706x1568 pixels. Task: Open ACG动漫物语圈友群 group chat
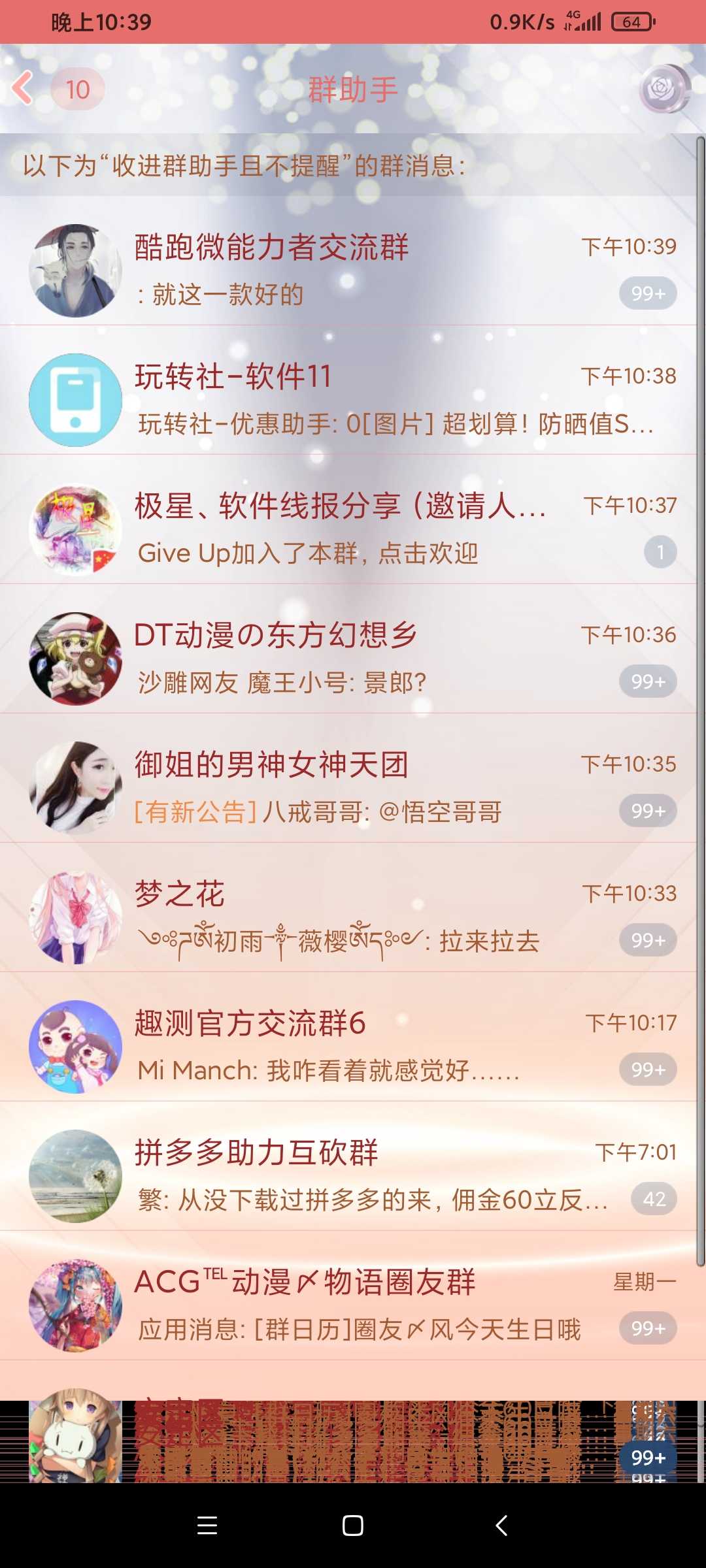pyautogui.click(x=353, y=1304)
